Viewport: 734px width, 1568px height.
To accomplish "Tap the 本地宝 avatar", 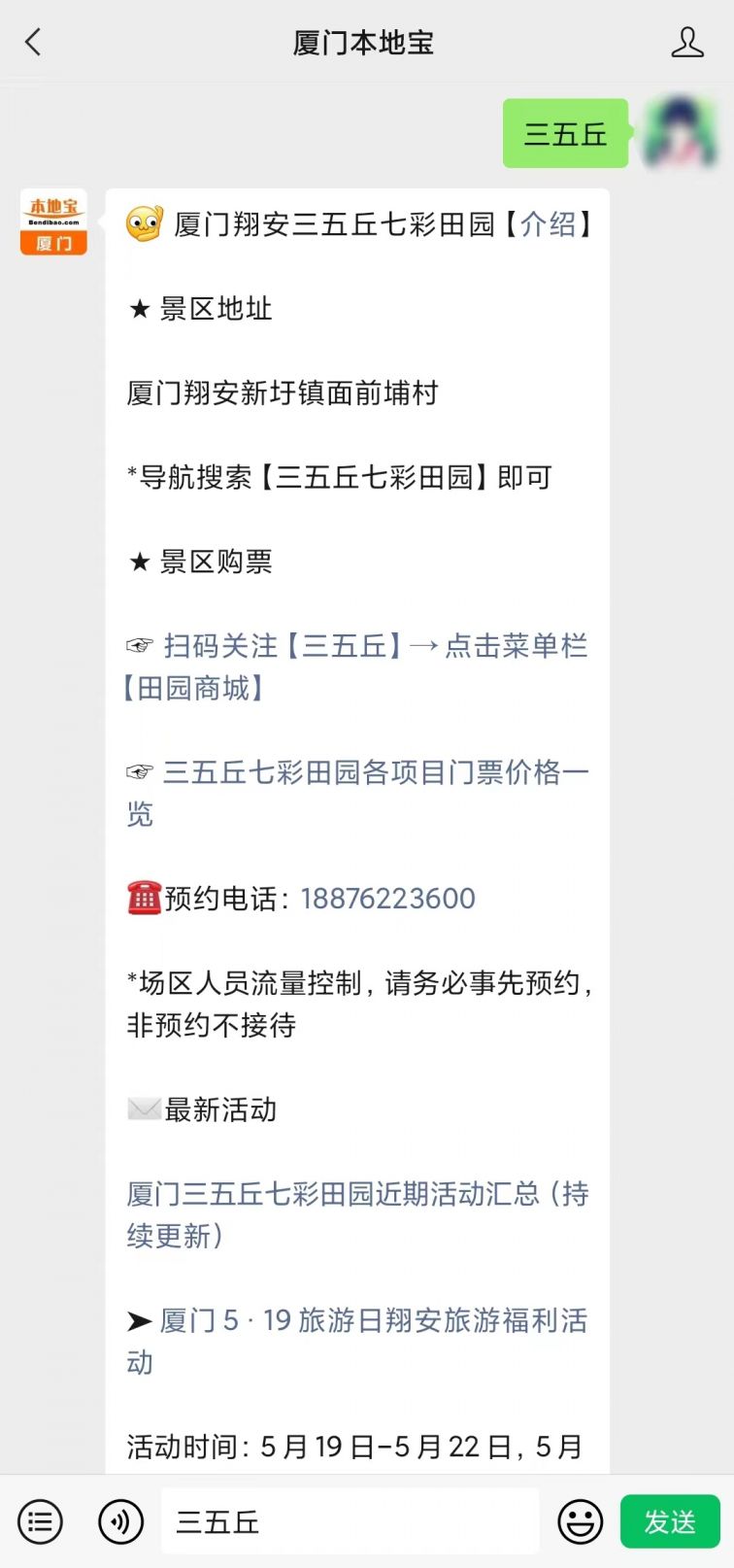I will [53, 222].
